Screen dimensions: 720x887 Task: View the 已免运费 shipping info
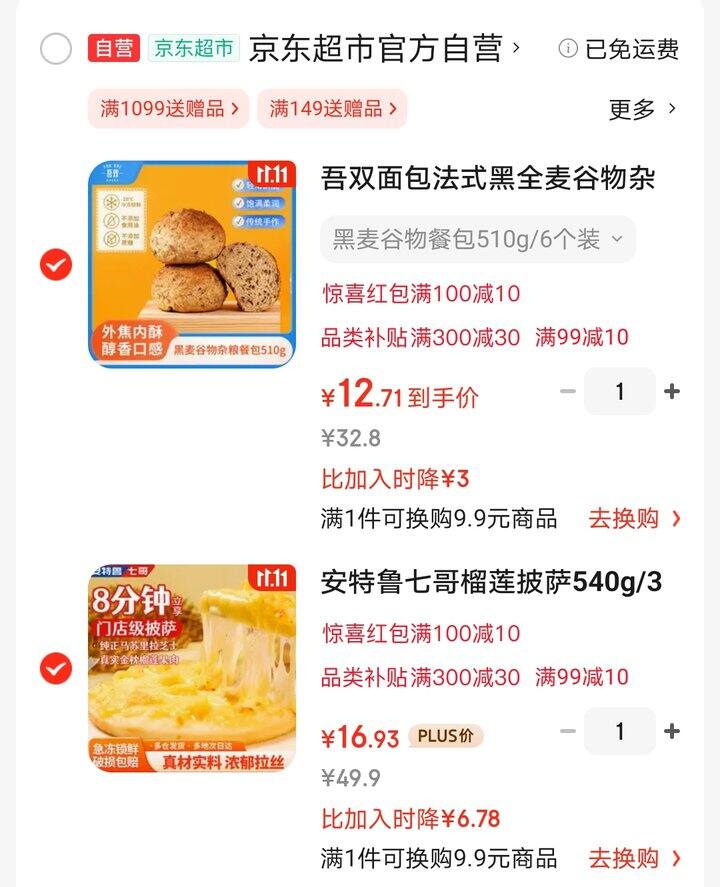[x=620, y=48]
